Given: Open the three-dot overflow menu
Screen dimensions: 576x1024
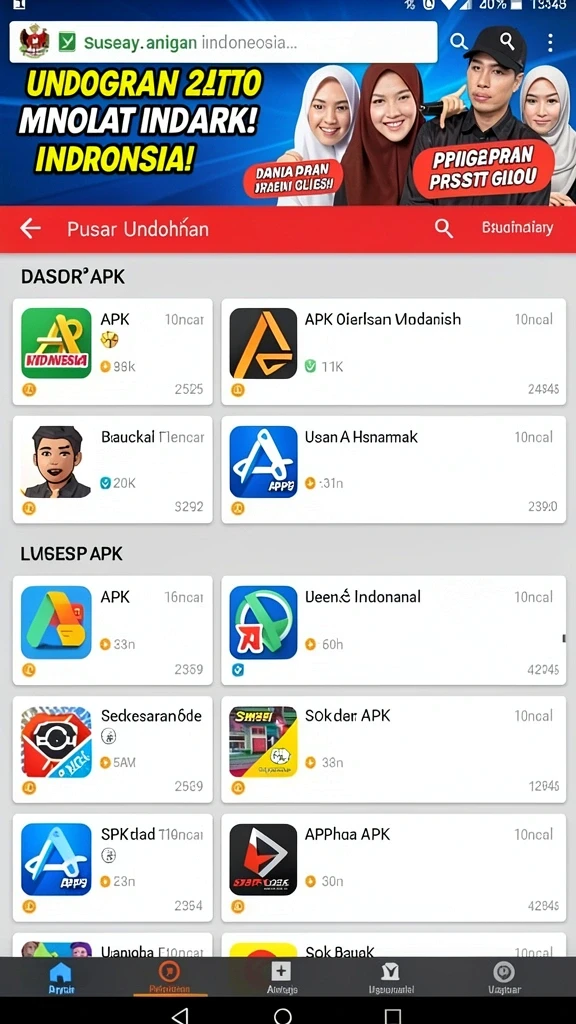Looking at the screenshot, I should tap(551, 43).
